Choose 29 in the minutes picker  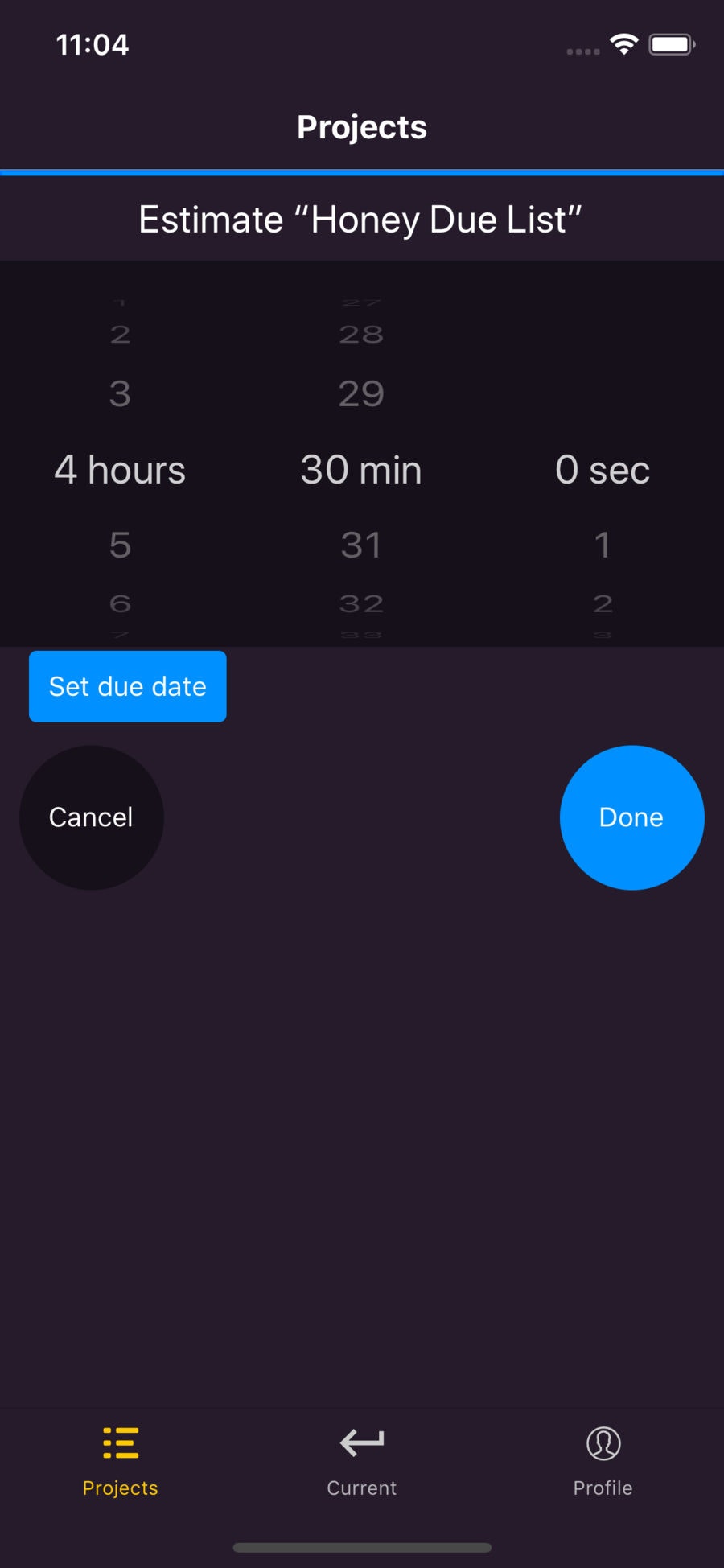pyautogui.click(x=361, y=393)
